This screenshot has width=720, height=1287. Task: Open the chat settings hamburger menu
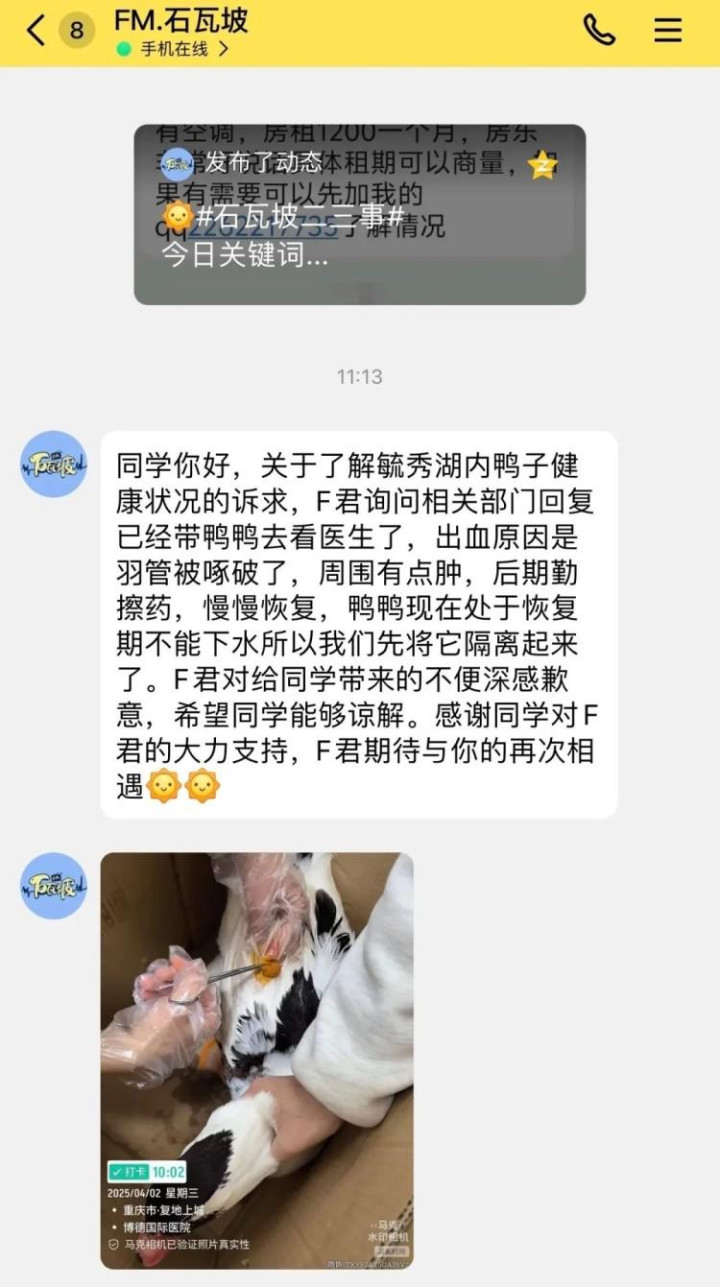coord(668,30)
